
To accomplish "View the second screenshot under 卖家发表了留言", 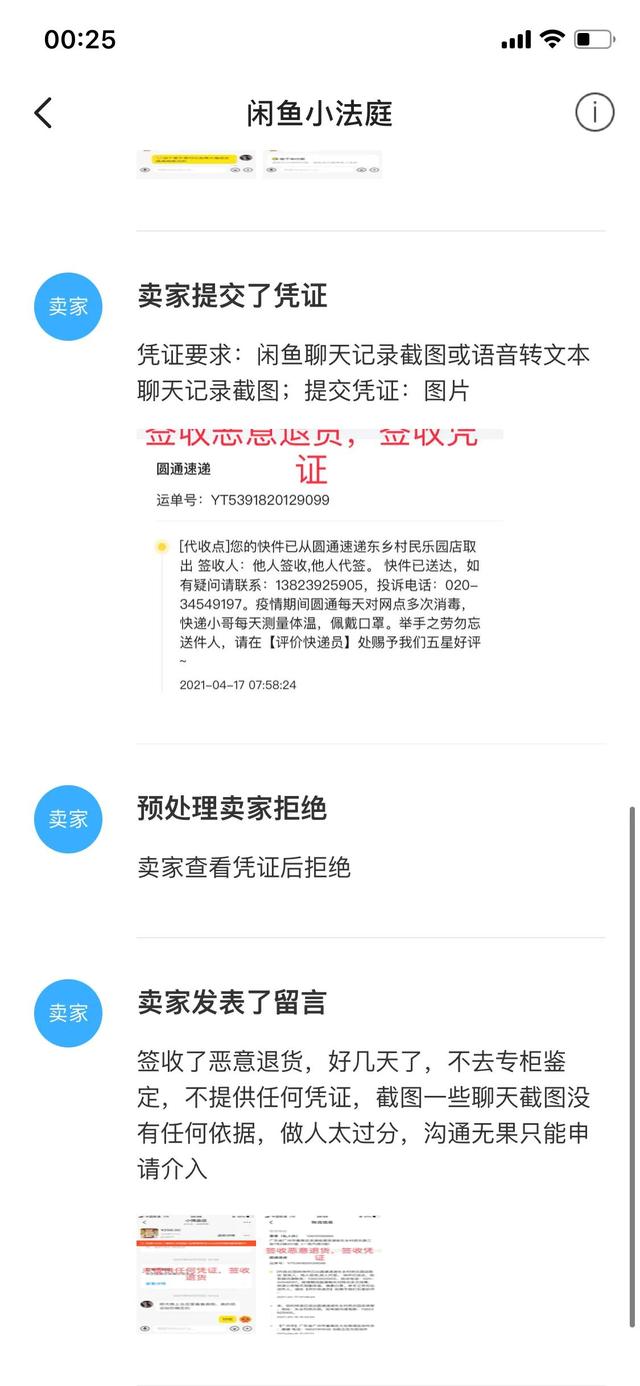I will 324,1274.
